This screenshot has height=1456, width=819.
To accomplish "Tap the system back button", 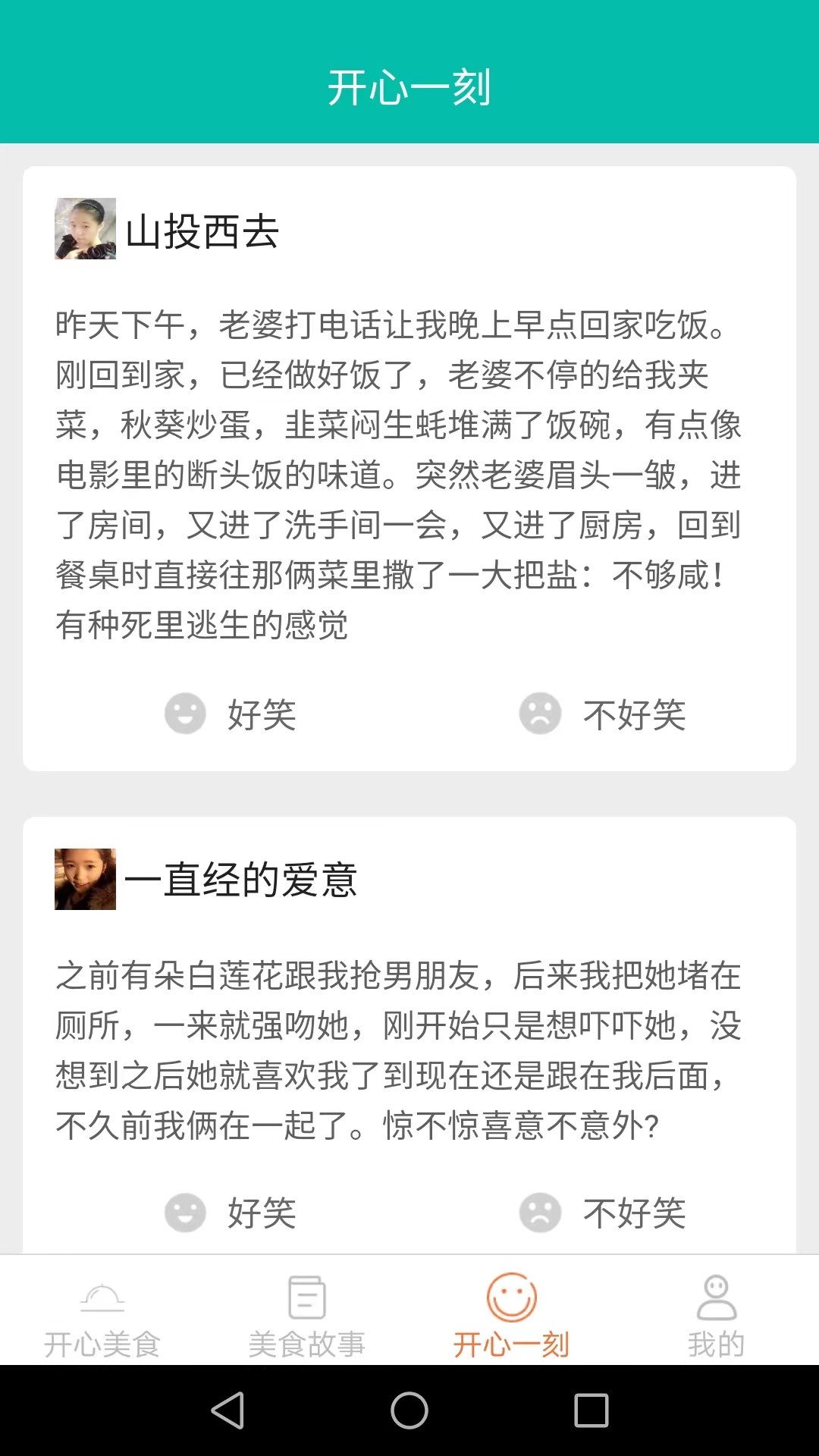I will coord(227,1410).
